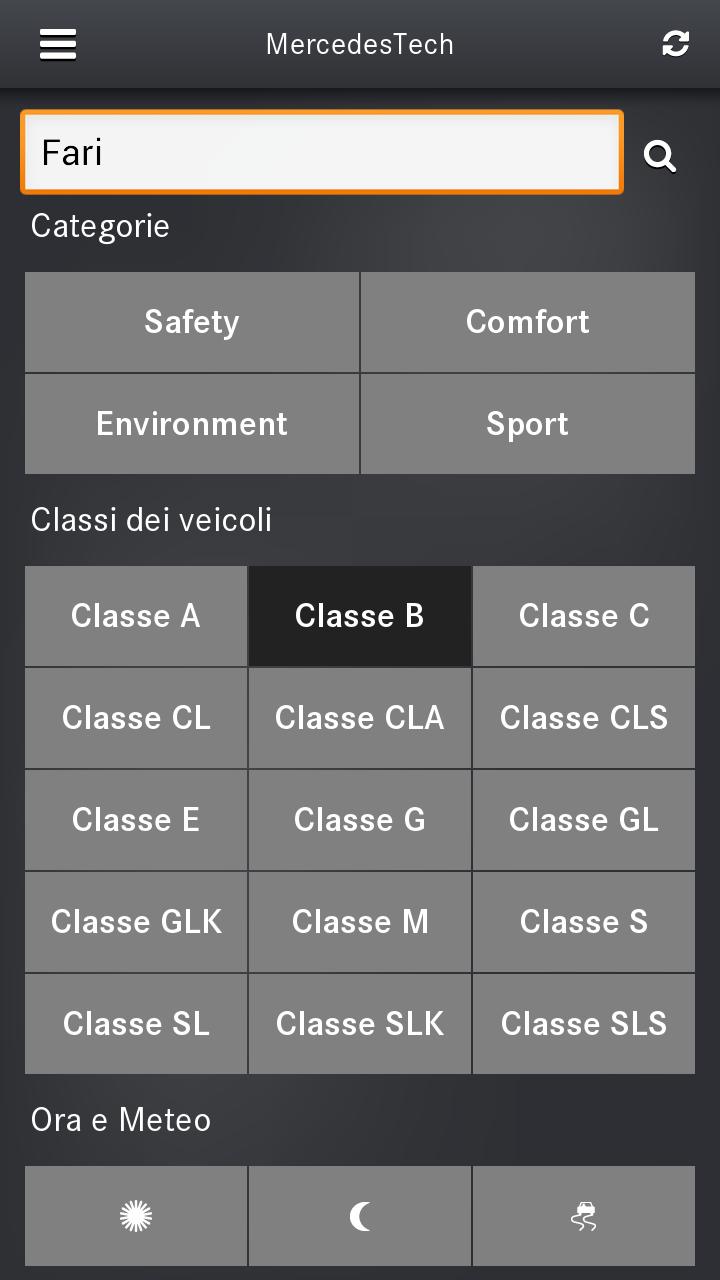Image resolution: width=720 pixels, height=1280 pixels.
Task: Select the Environment category
Action: coord(191,424)
